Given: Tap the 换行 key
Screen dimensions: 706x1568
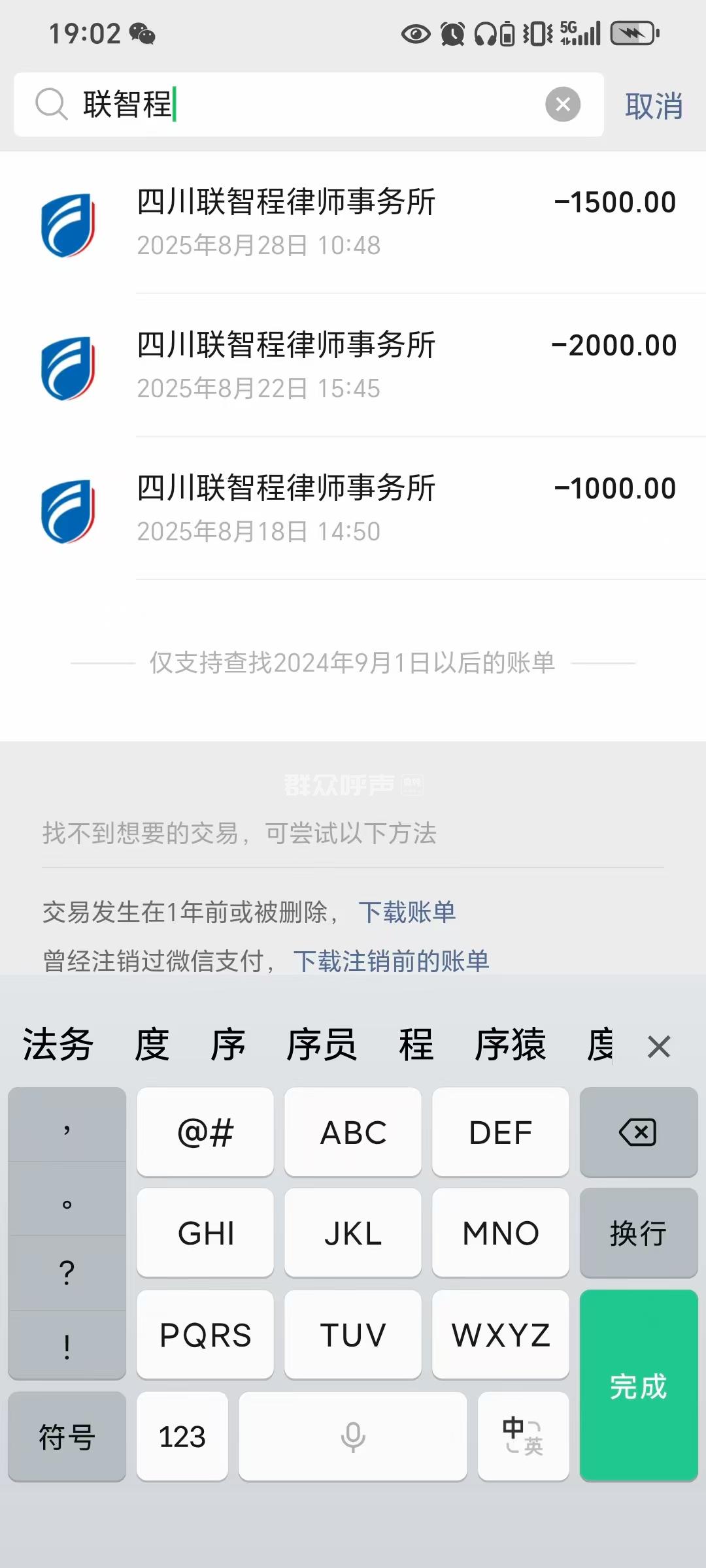Looking at the screenshot, I should (638, 1233).
